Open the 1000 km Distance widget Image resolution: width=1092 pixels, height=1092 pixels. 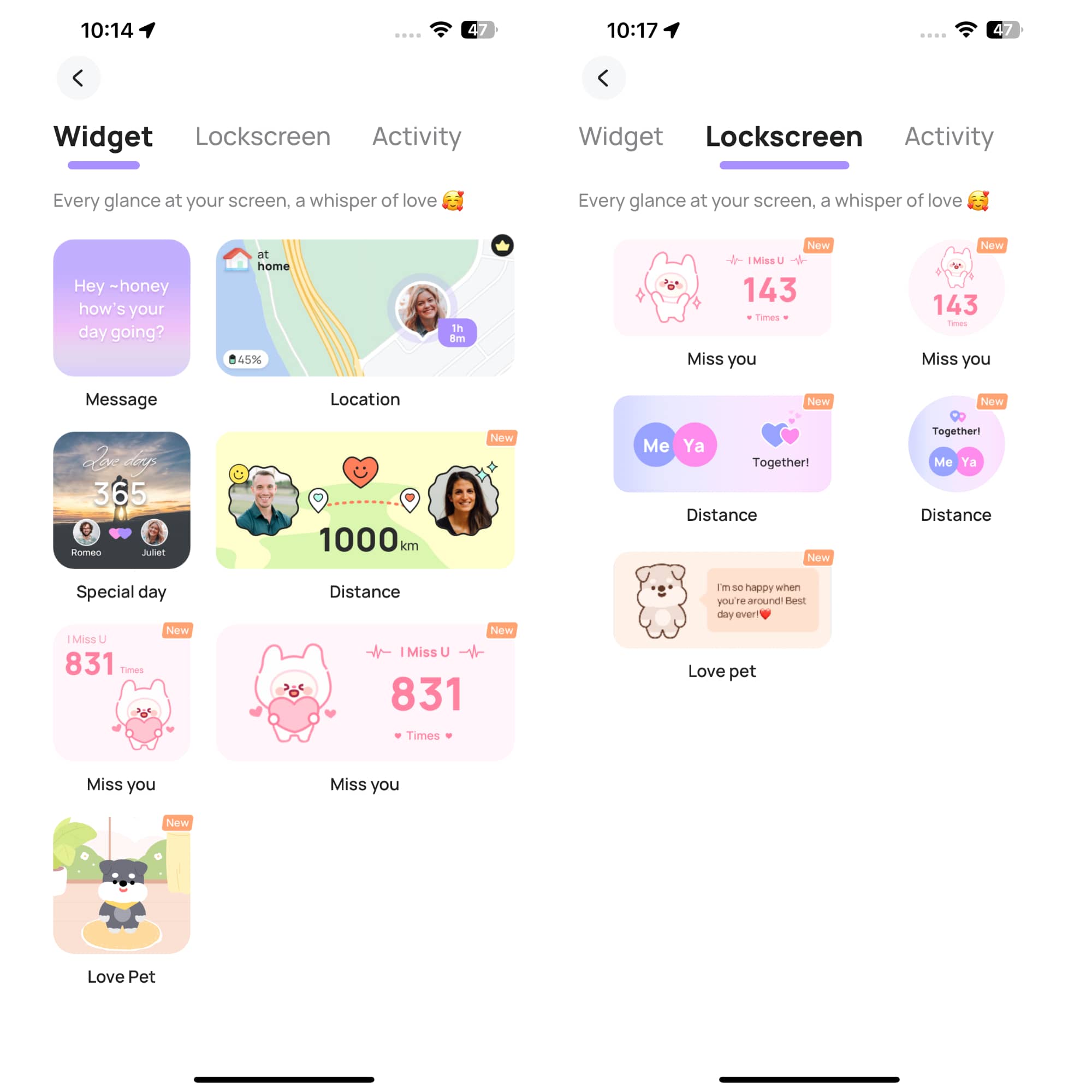click(365, 500)
